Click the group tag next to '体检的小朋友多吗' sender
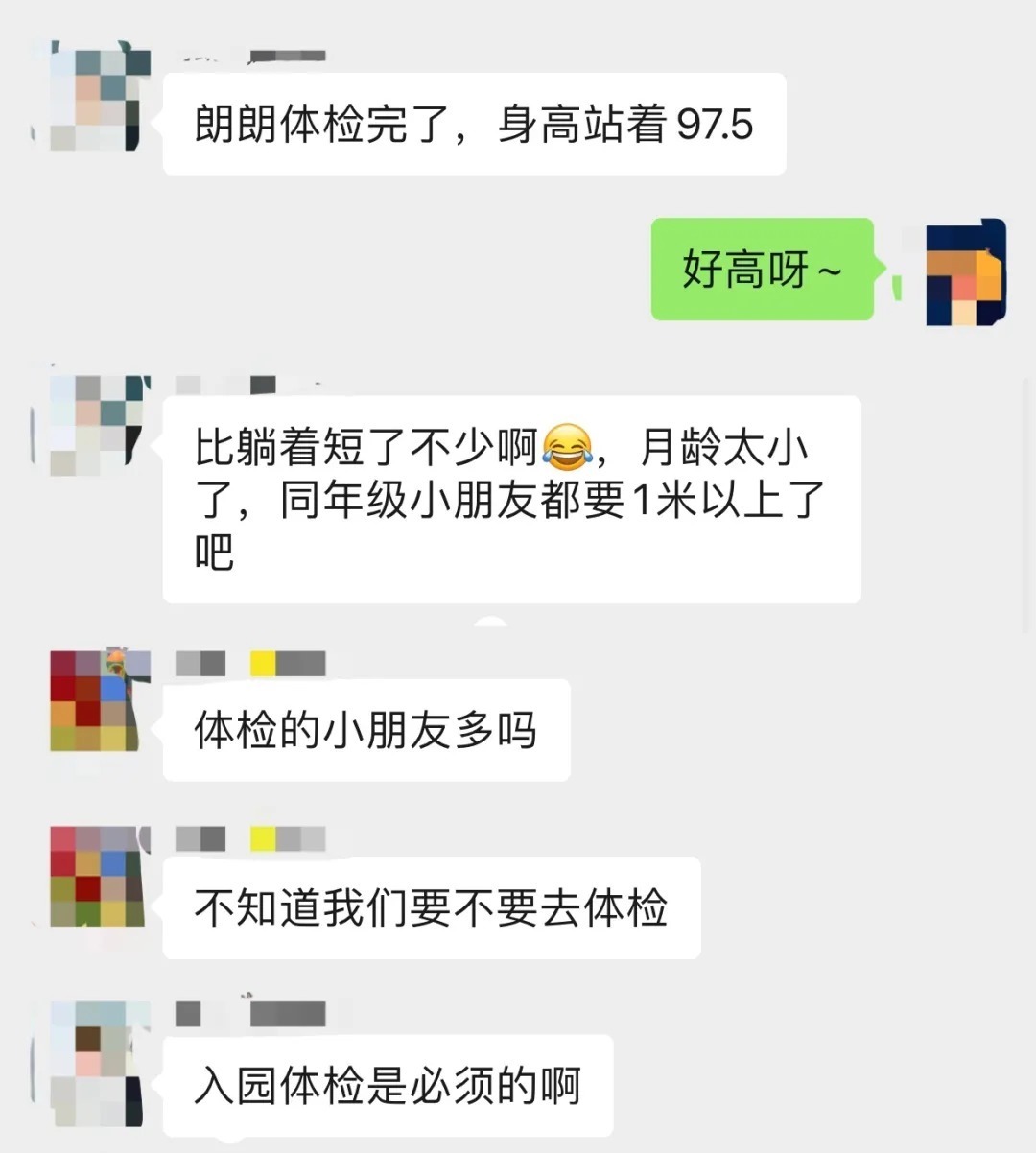 coord(288,662)
